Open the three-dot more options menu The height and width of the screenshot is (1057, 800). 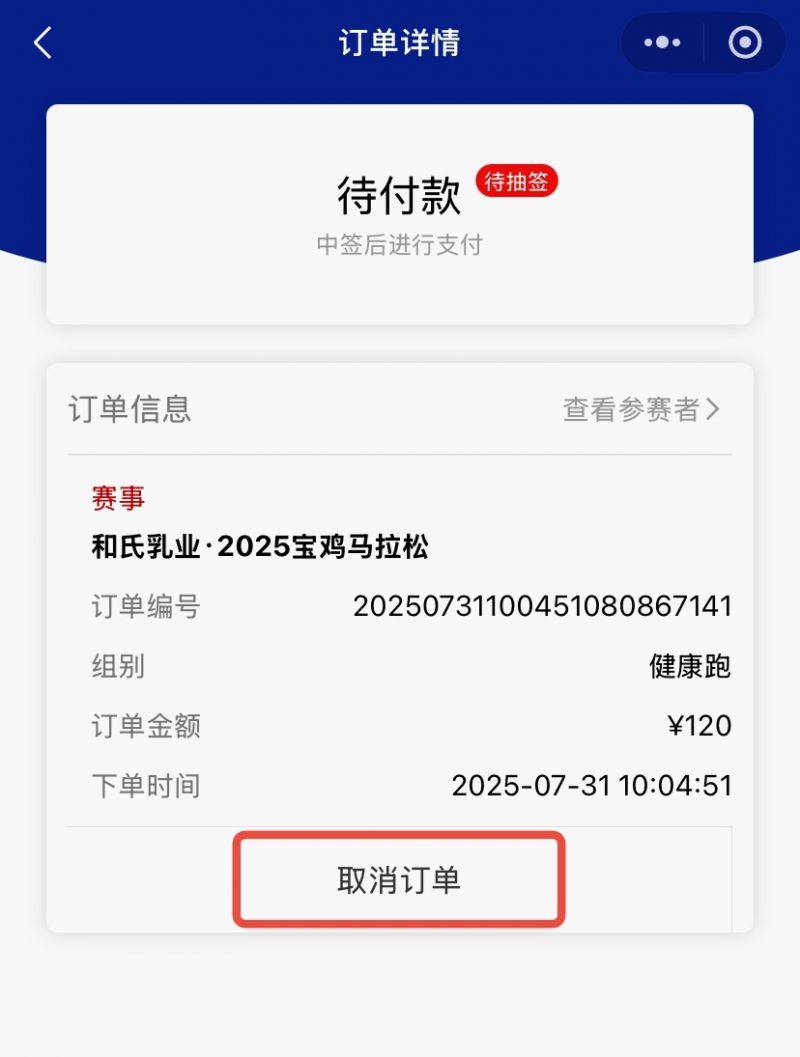point(660,43)
